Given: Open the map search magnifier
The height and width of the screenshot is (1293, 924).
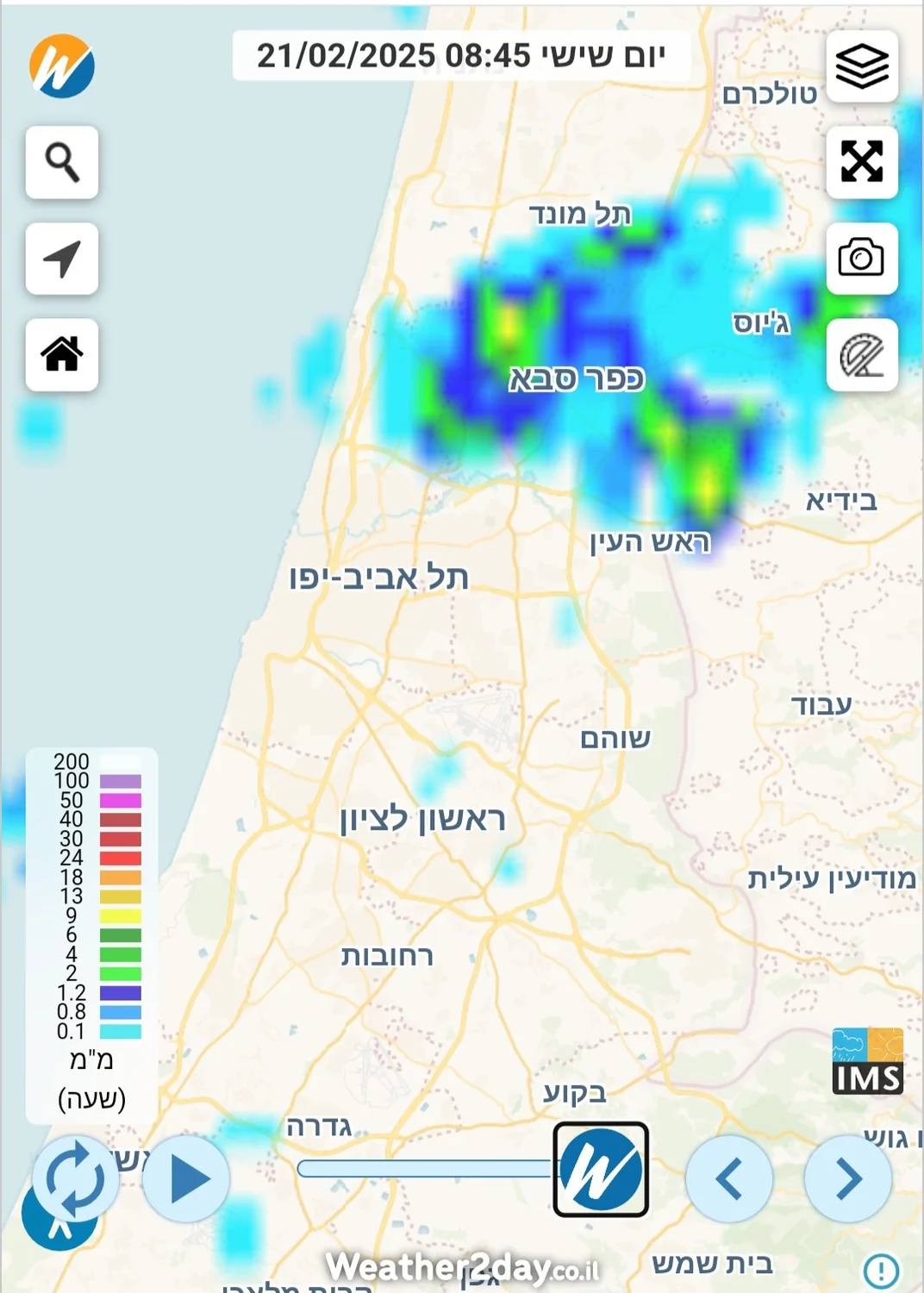Looking at the screenshot, I should pos(62,162).
